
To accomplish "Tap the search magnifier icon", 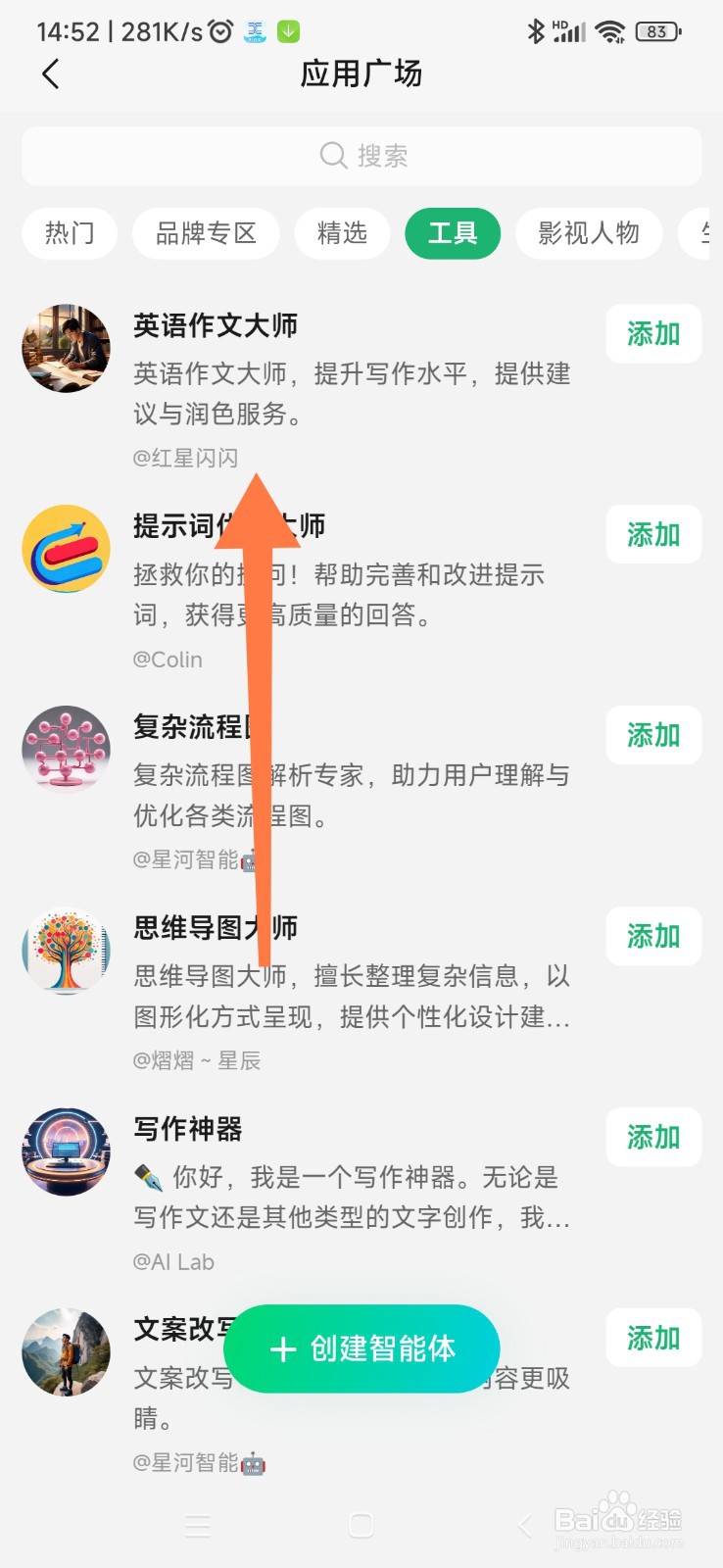I will (332, 155).
